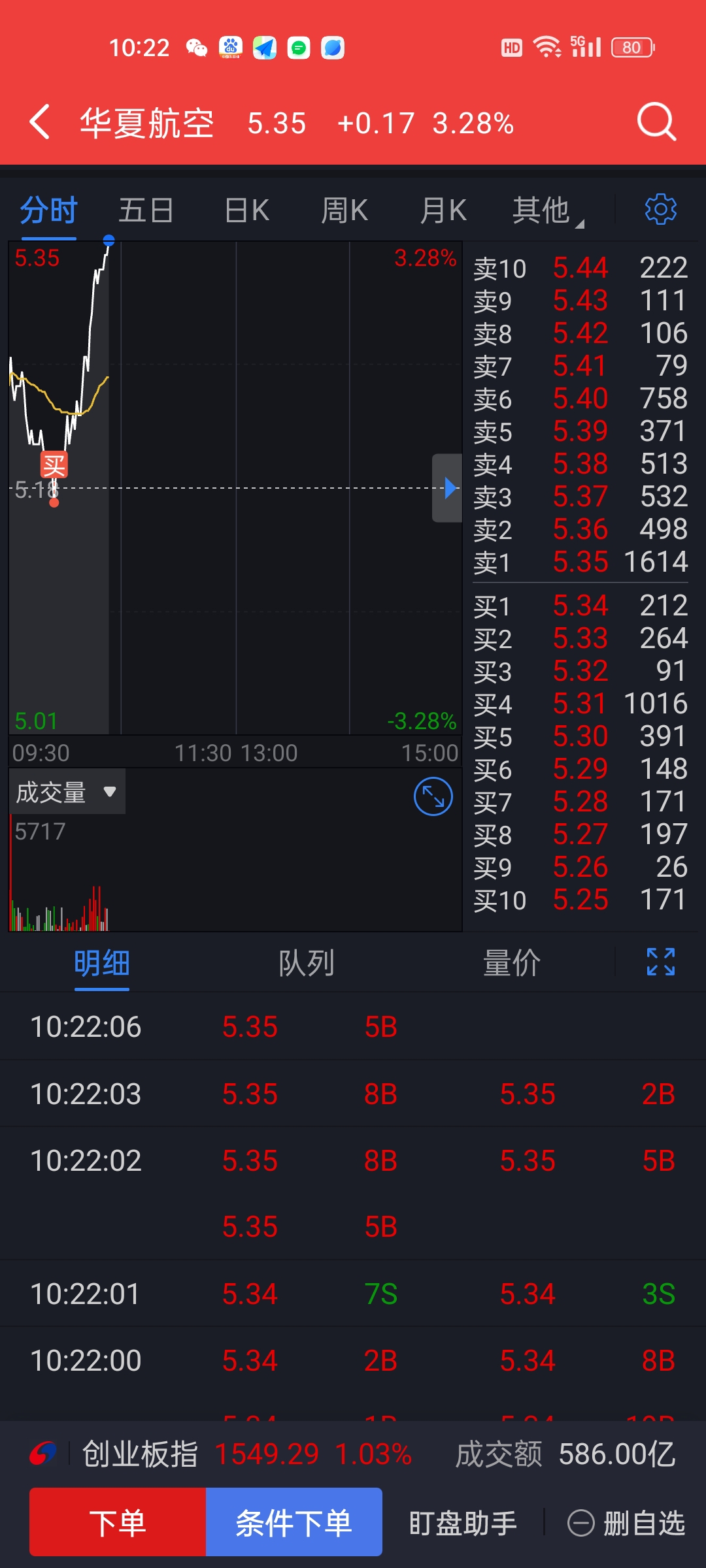Open 盯盘助手 watch assistant

(463, 1523)
